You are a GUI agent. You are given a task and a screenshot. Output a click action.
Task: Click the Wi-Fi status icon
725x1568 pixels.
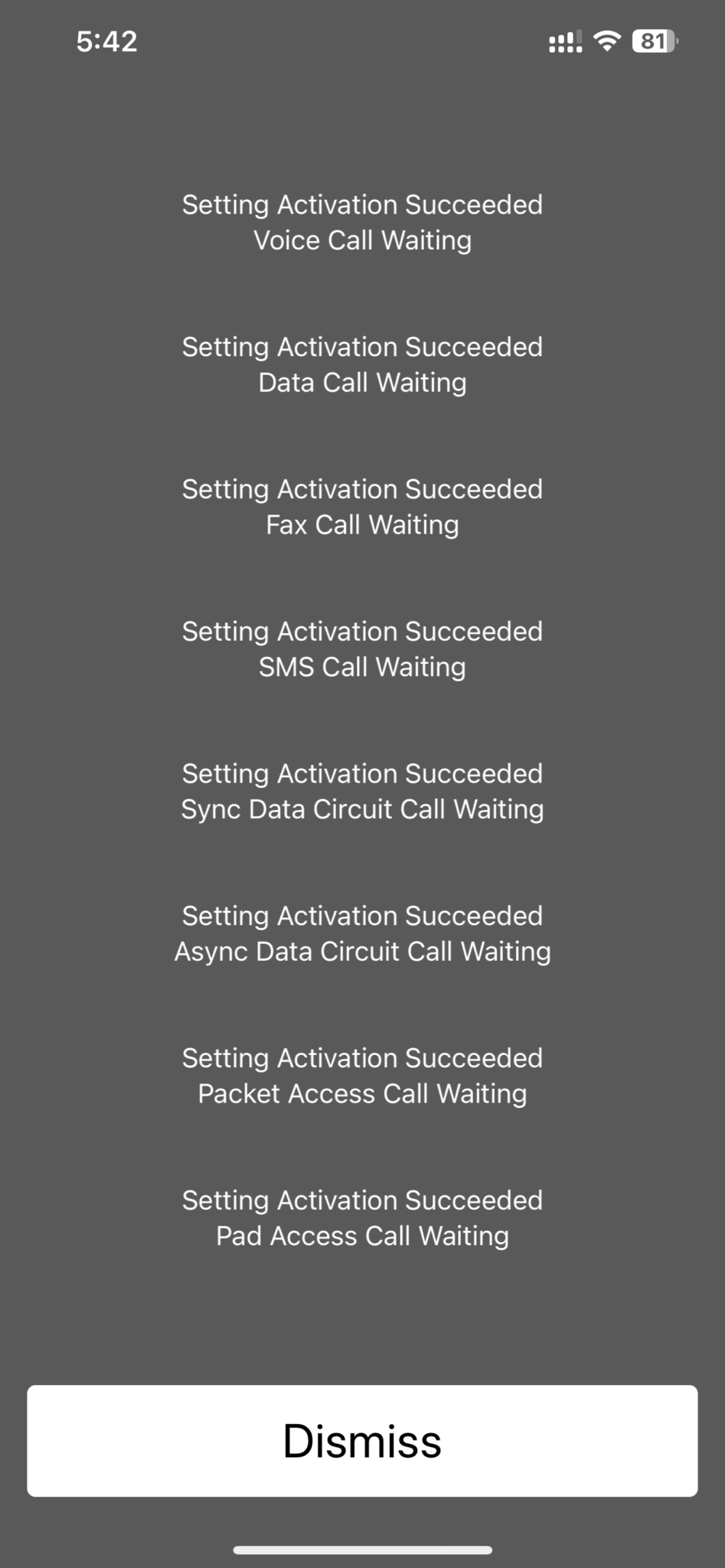pos(607,42)
